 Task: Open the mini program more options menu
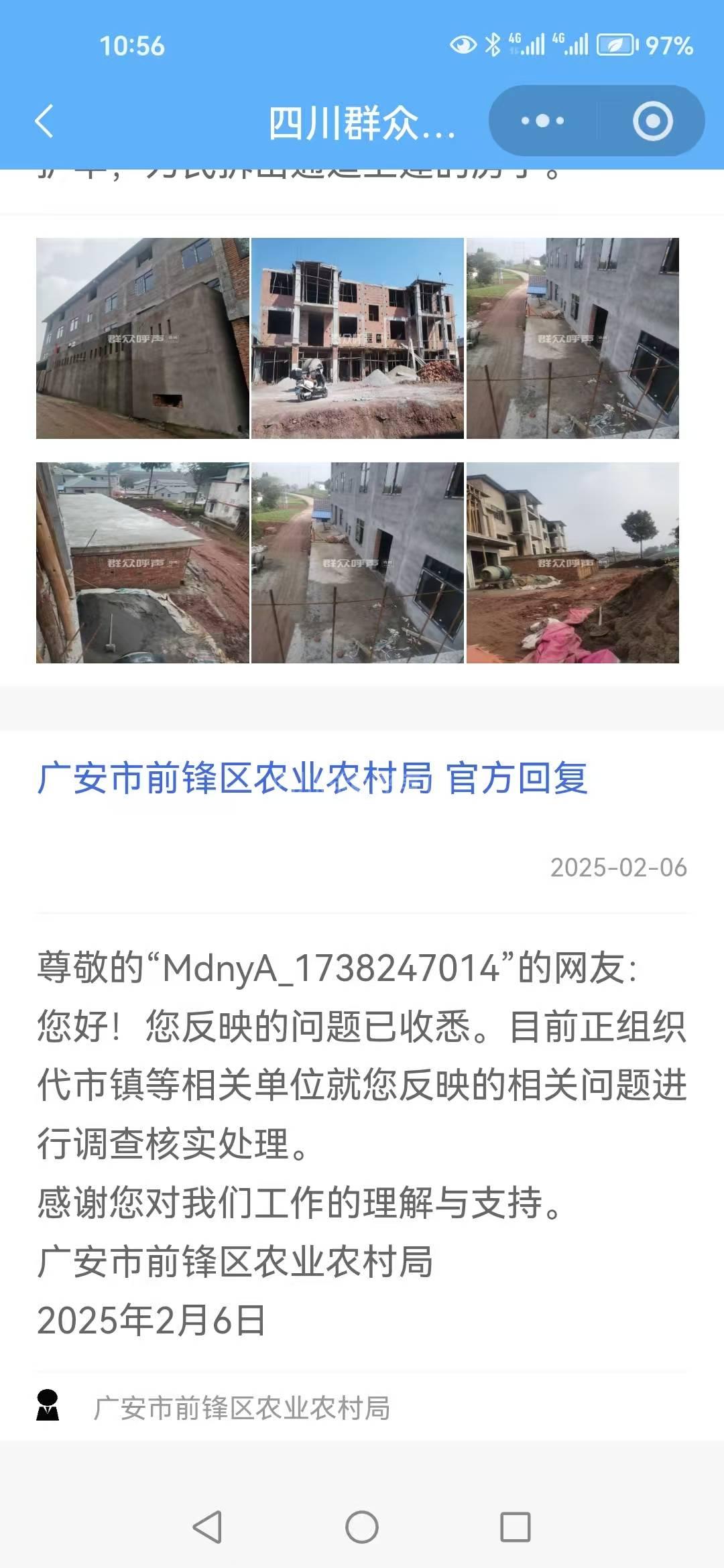pos(543,121)
